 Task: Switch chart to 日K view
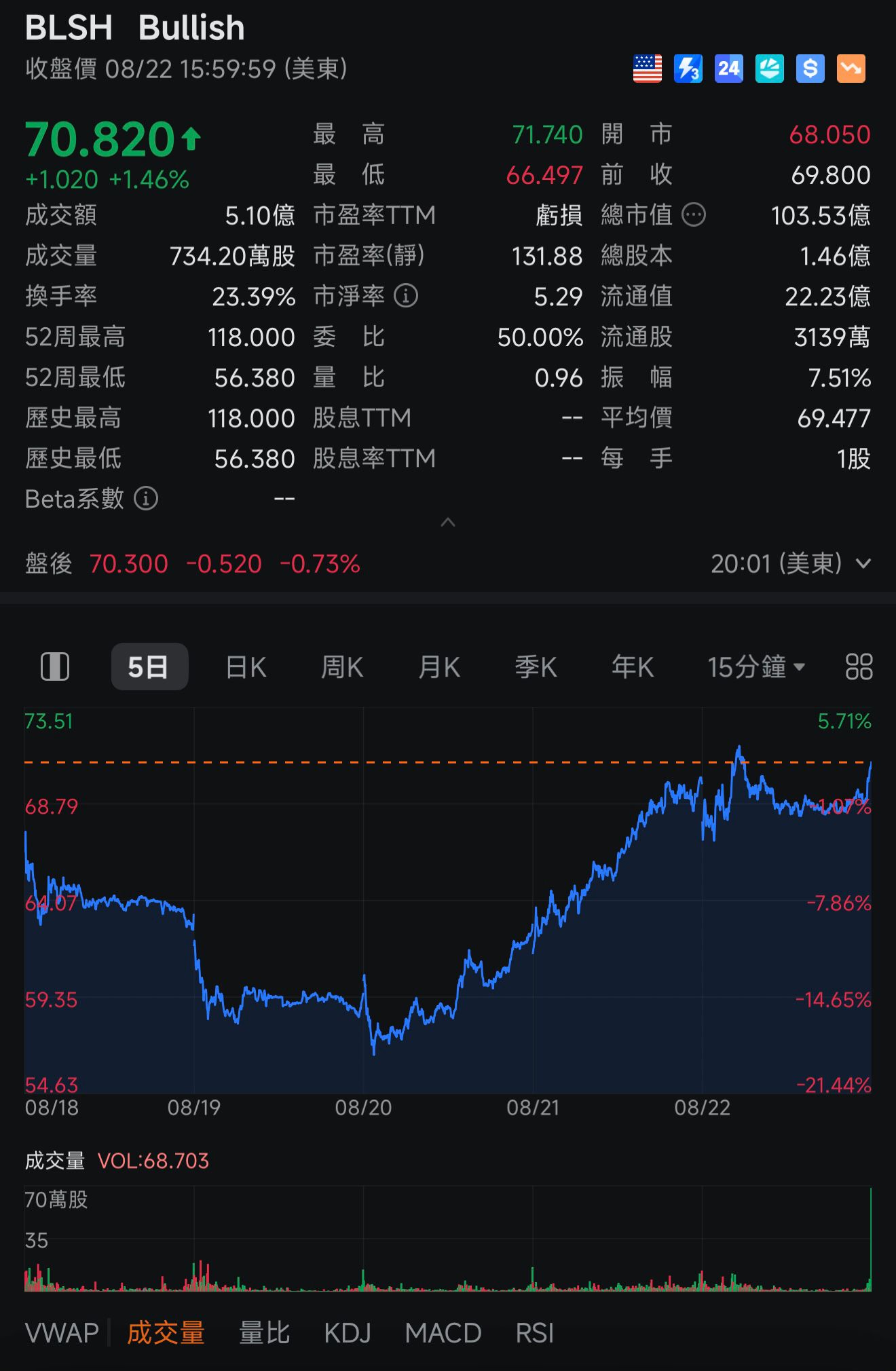[x=246, y=667]
